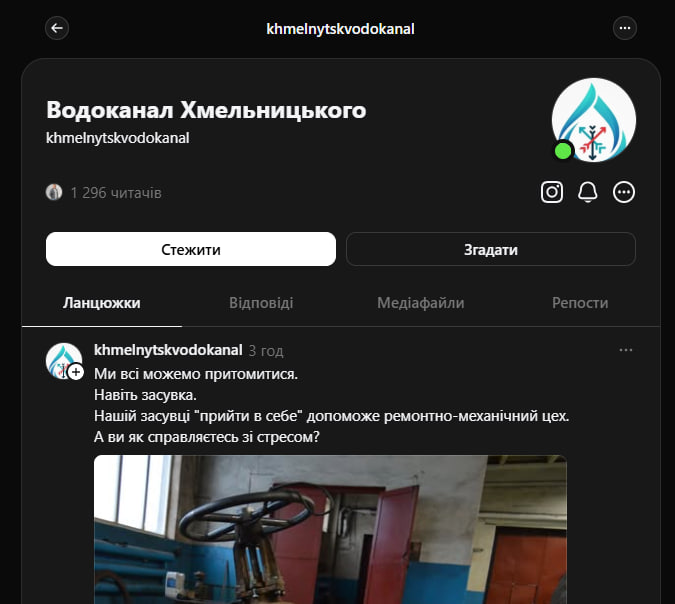Switch to the Ланцюжки tab

(101, 303)
